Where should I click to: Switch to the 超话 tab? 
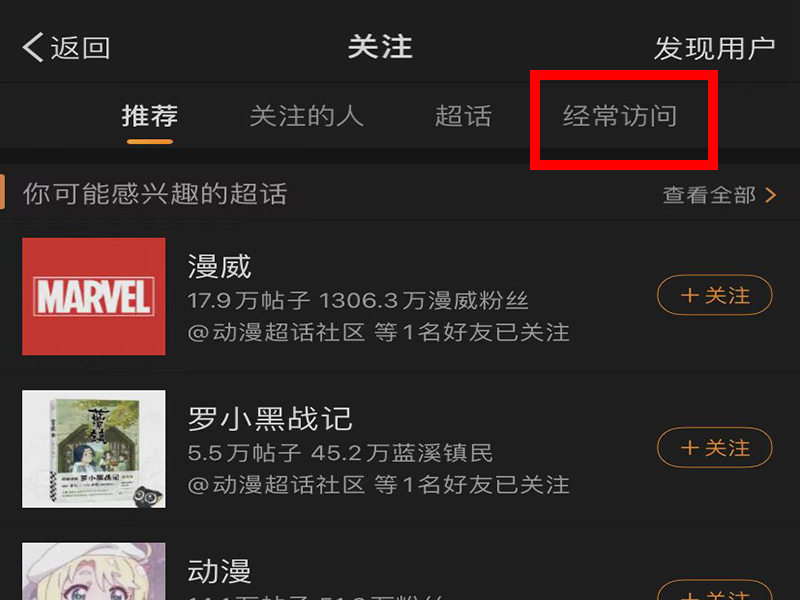coord(463,116)
